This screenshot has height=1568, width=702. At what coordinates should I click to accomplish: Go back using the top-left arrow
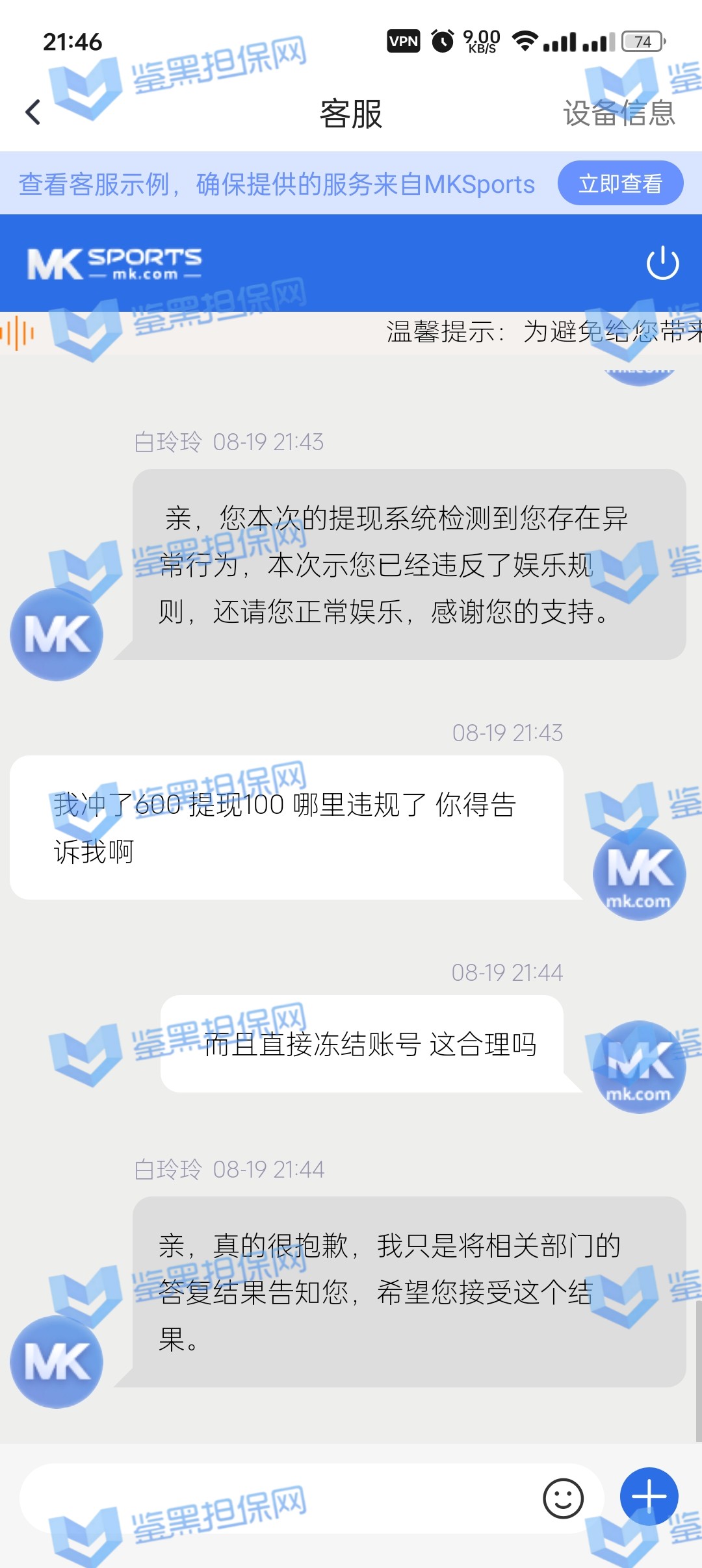[x=33, y=112]
